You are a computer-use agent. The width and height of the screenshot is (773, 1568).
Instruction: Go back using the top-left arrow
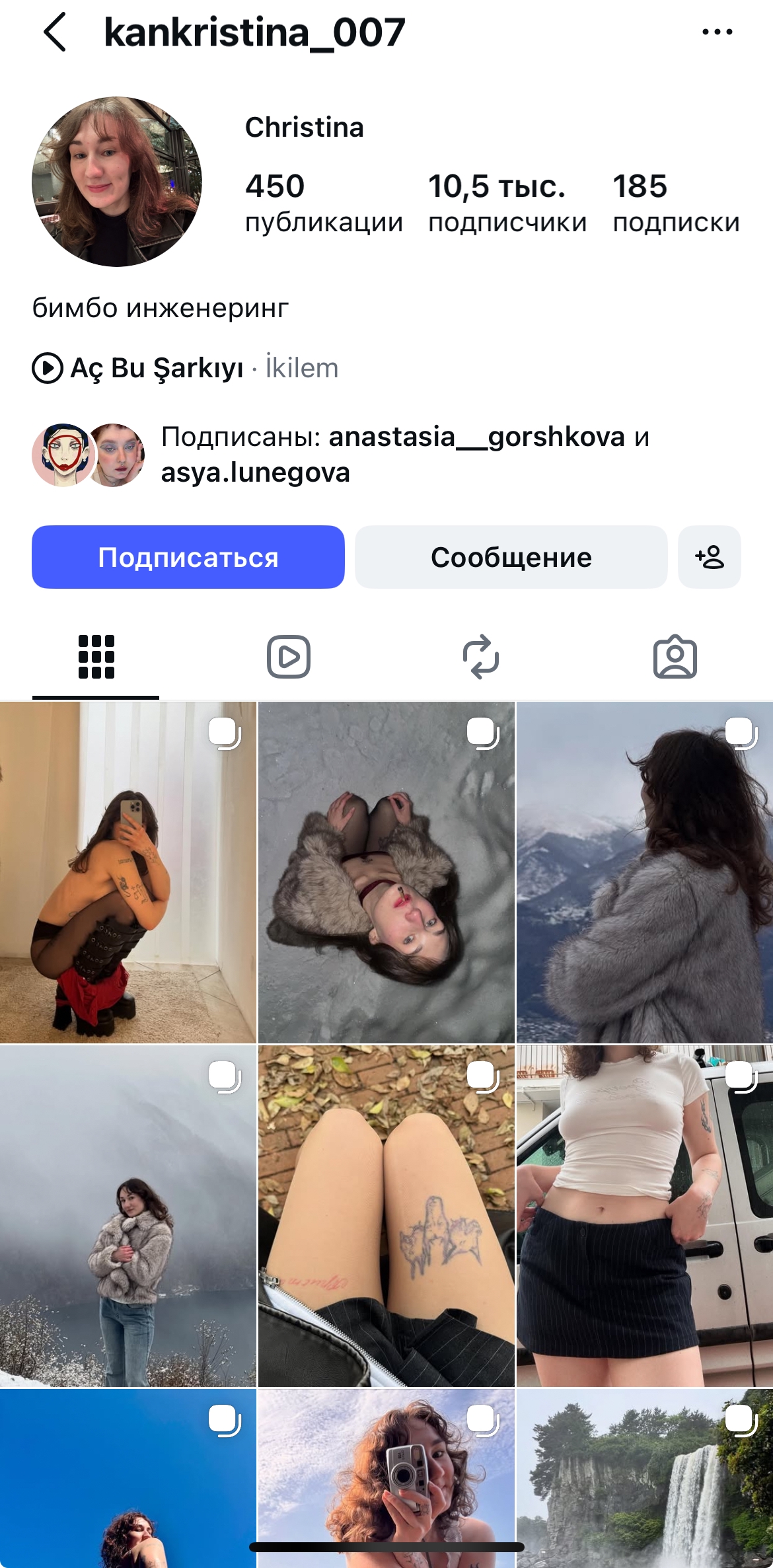(x=55, y=32)
